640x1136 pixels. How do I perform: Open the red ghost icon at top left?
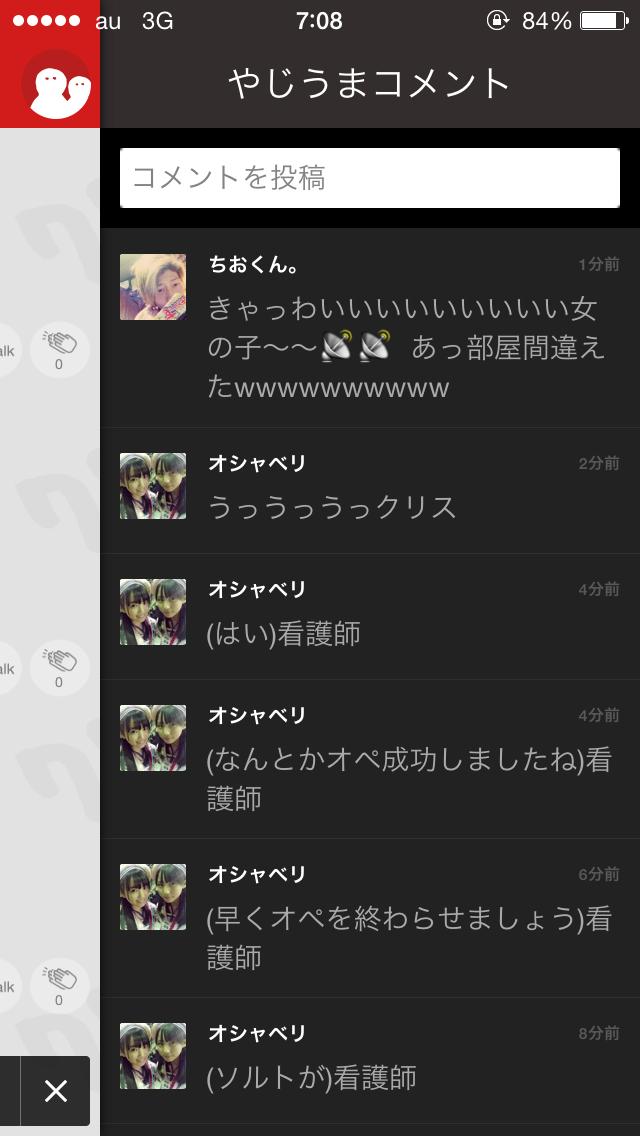[50, 84]
